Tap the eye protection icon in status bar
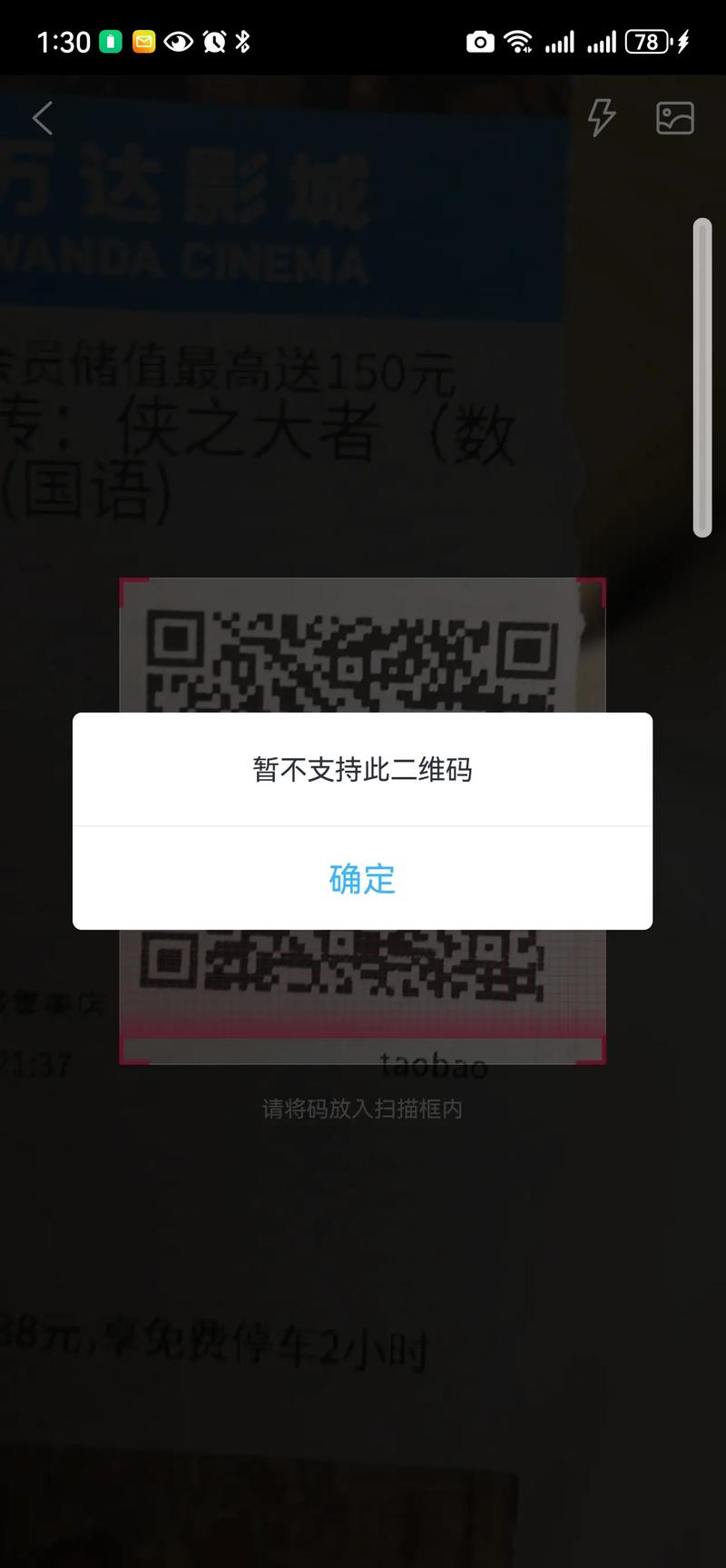The image size is (726, 1568). [x=178, y=41]
